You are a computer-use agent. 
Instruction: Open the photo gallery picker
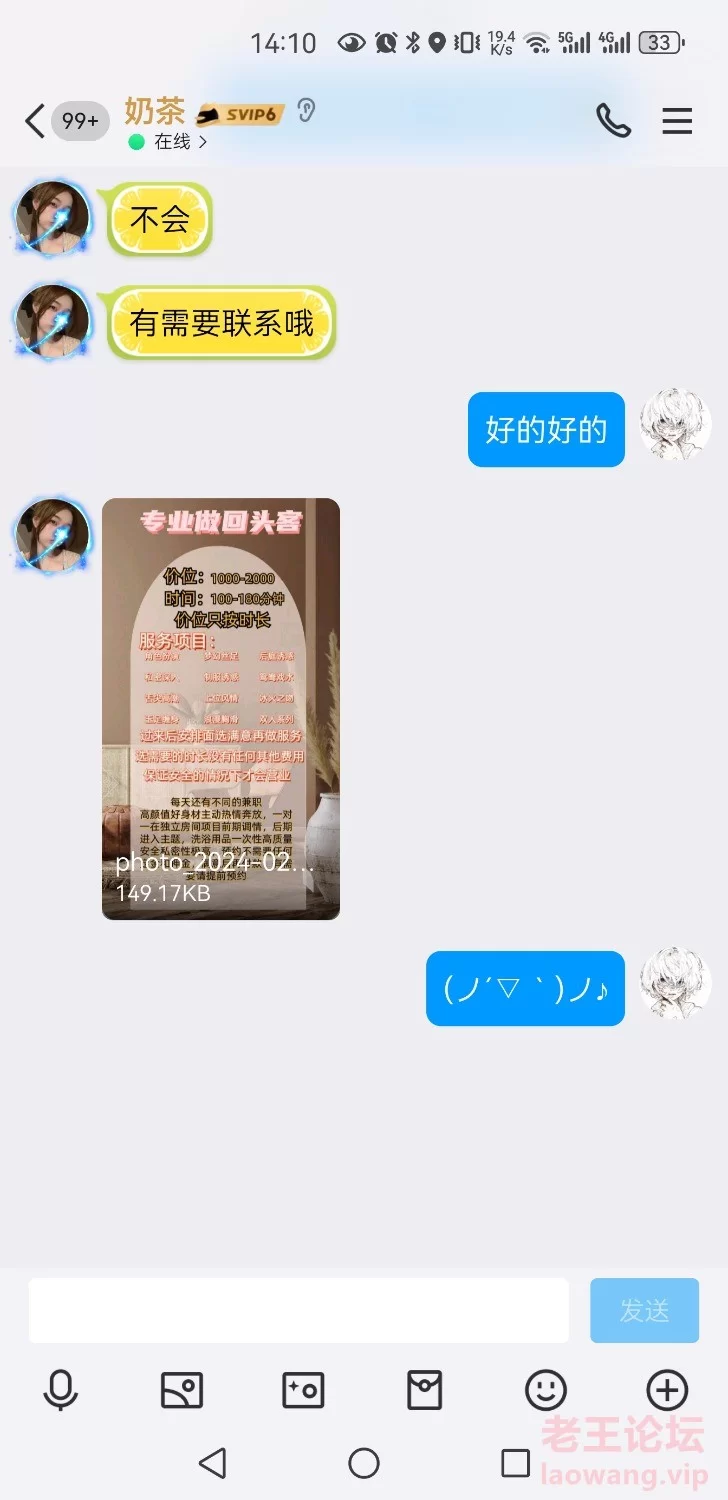(x=182, y=1390)
